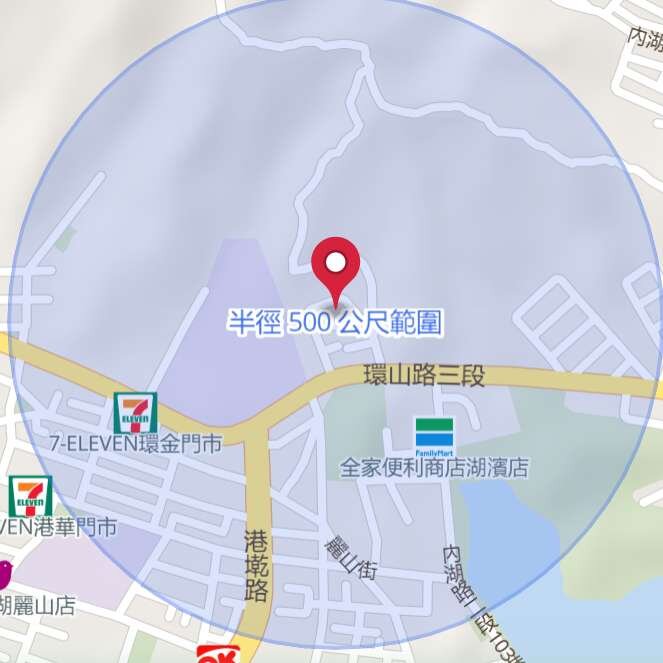Open the 7-ELEVEN環金門市 map marker

(136, 412)
